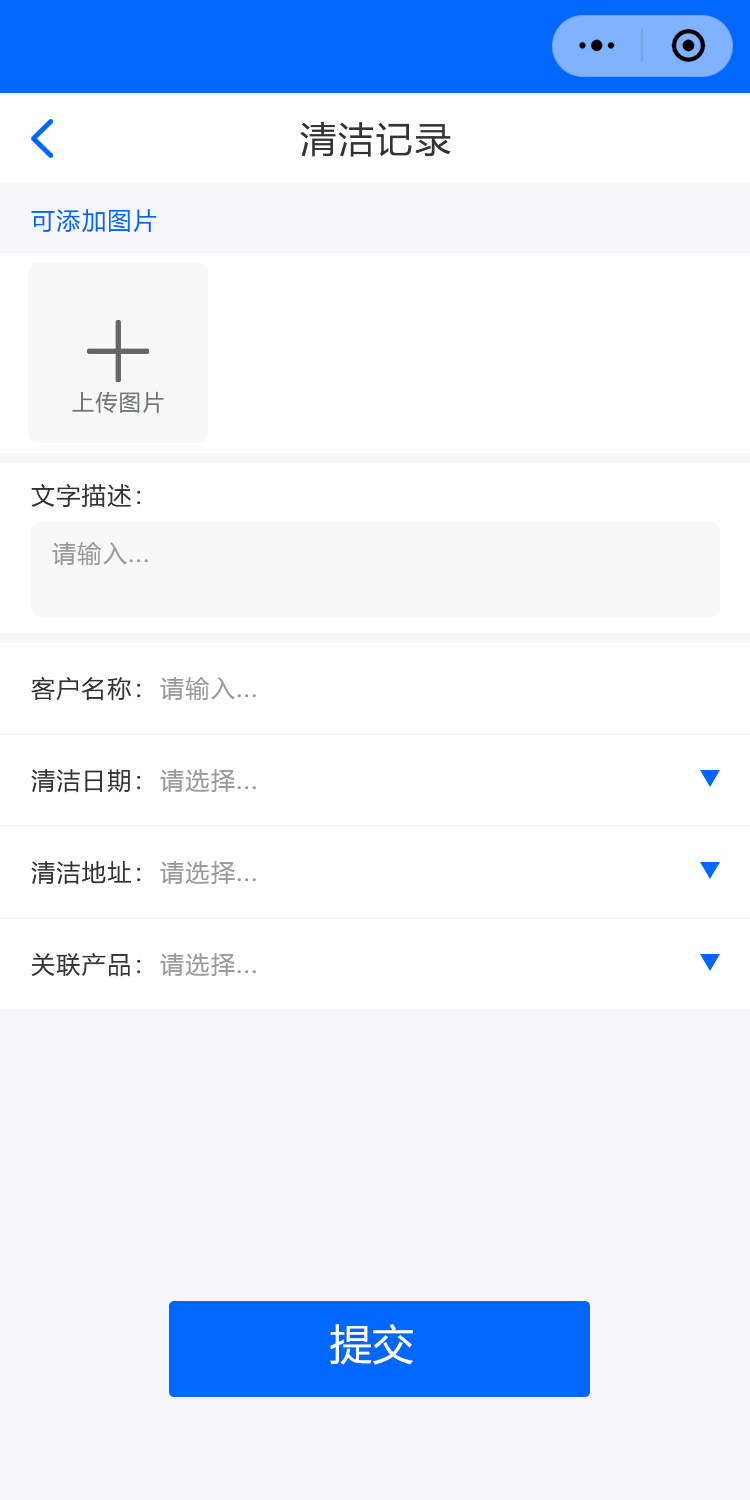Open the mini program more-options menu

(597, 46)
